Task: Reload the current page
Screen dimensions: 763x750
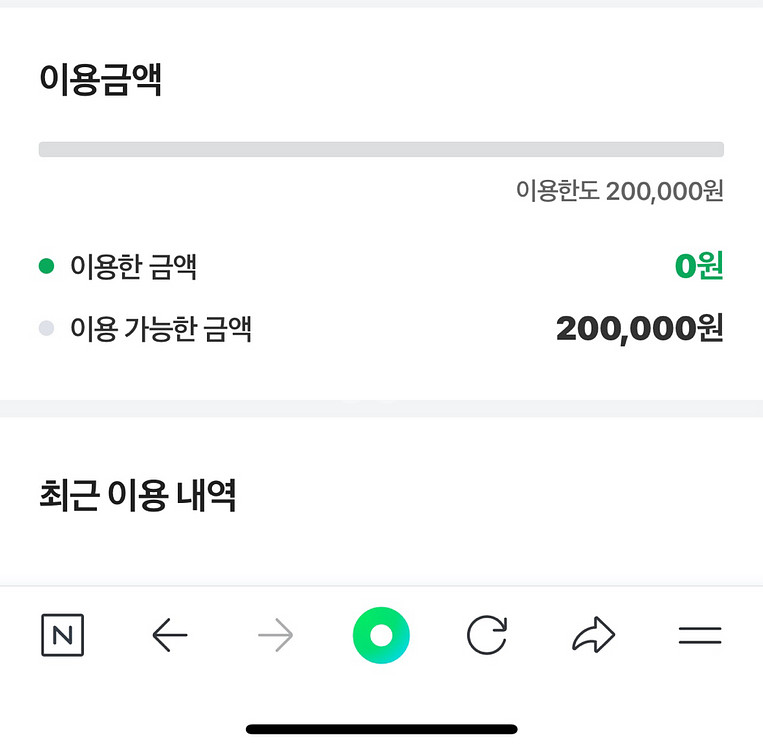Action: tap(488, 635)
